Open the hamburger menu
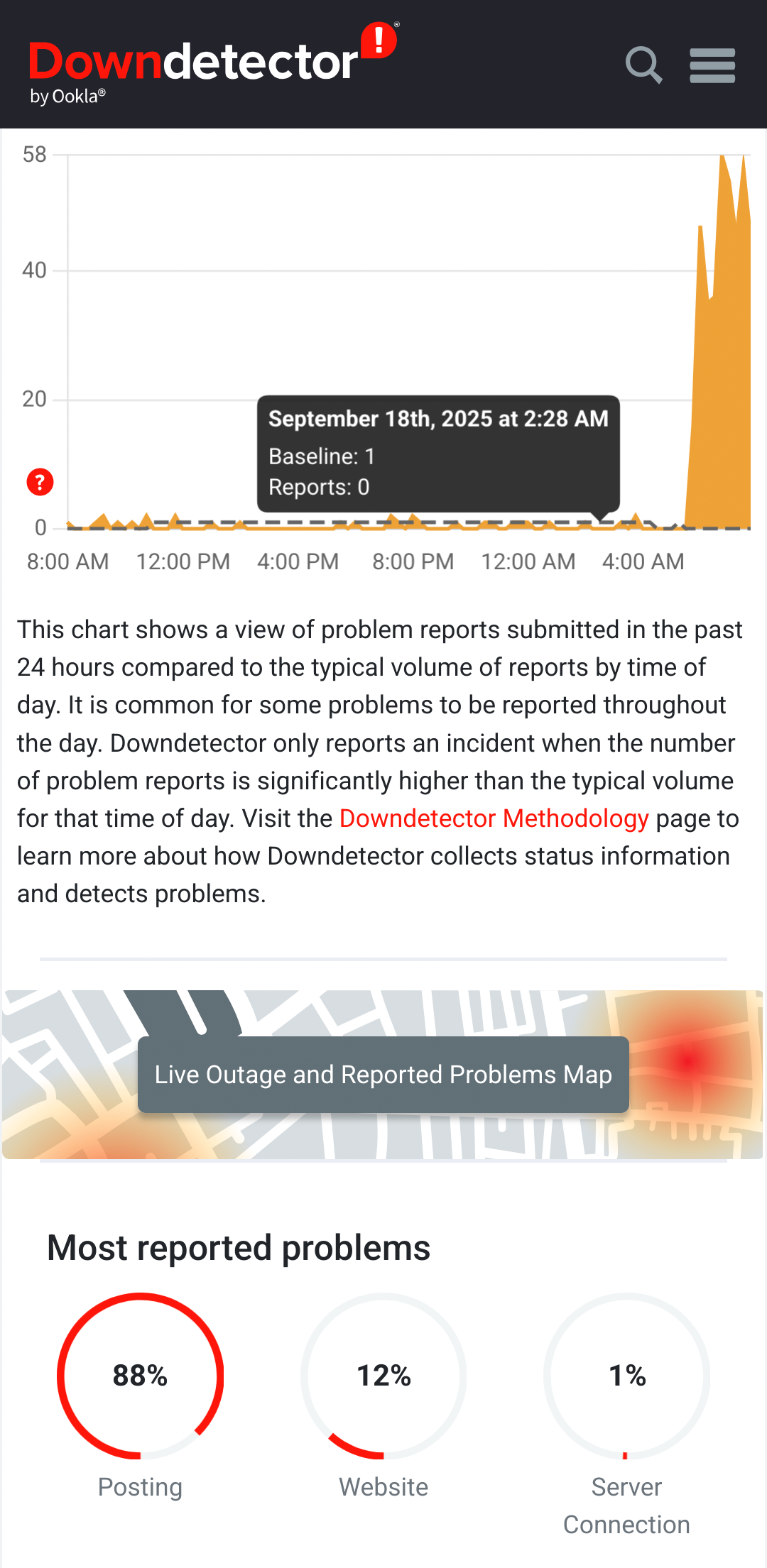Viewport: 767px width, 1568px height. pos(712,65)
